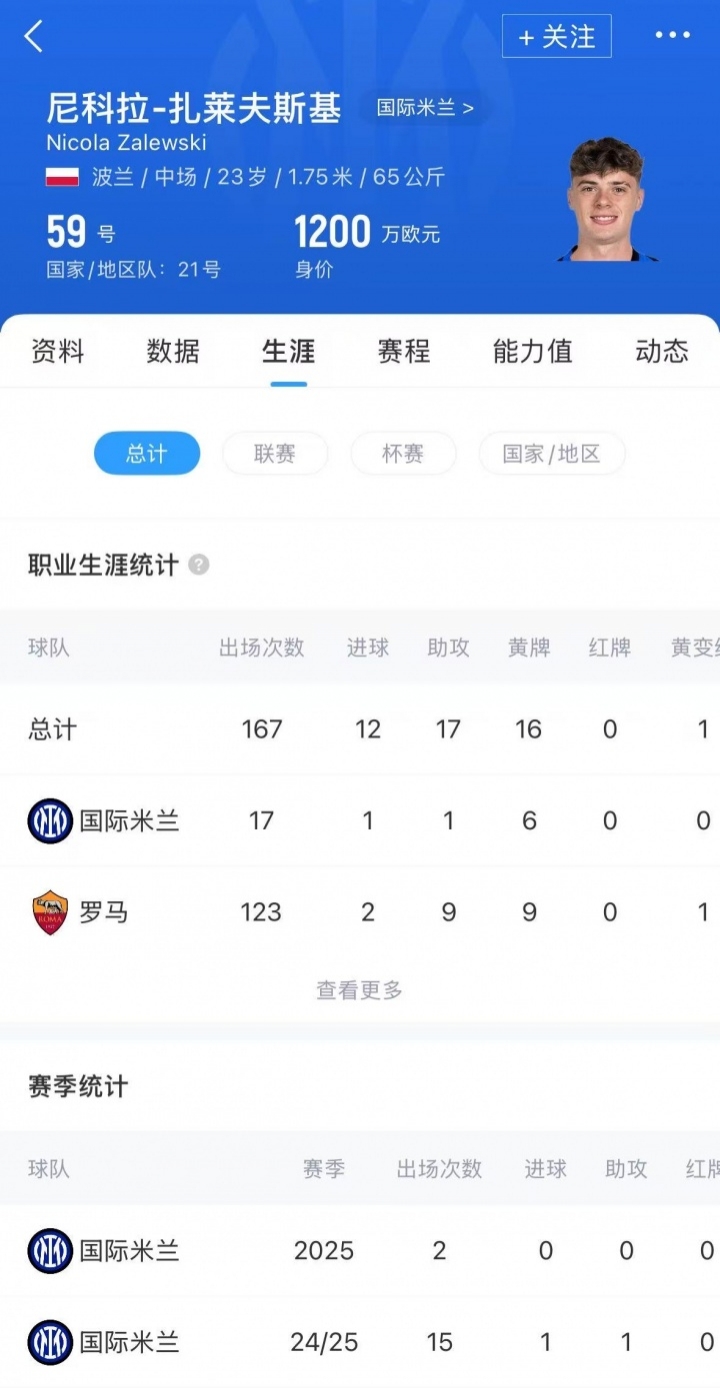Viewport: 720px width, 1388px height.
Task: Select the 生涯 tab
Action: pyautogui.click(x=288, y=351)
